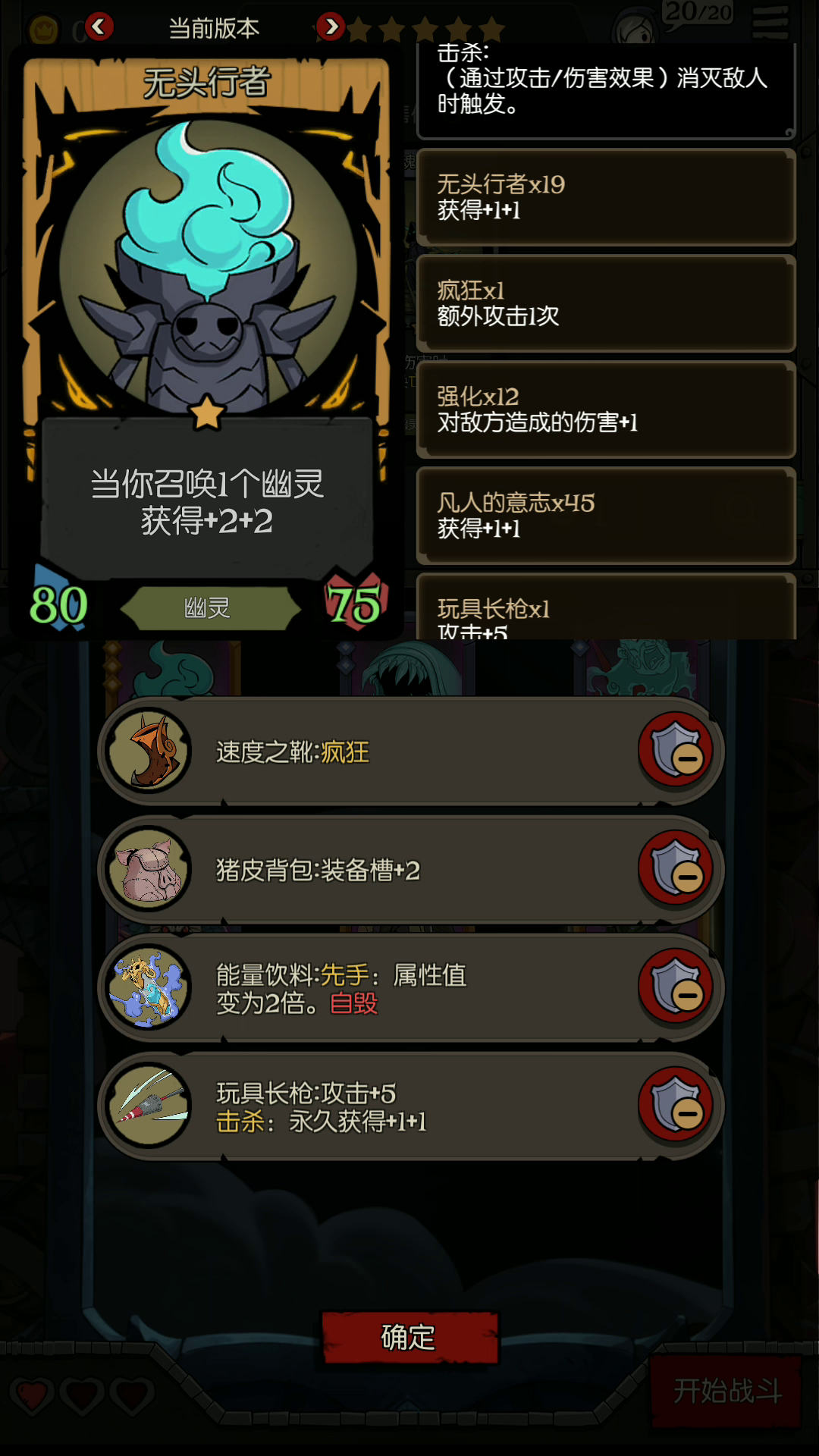The width and height of the screenshot is (819, 1456).
Task: Go to the previous version arrow
Action: (x=99, y=27)
